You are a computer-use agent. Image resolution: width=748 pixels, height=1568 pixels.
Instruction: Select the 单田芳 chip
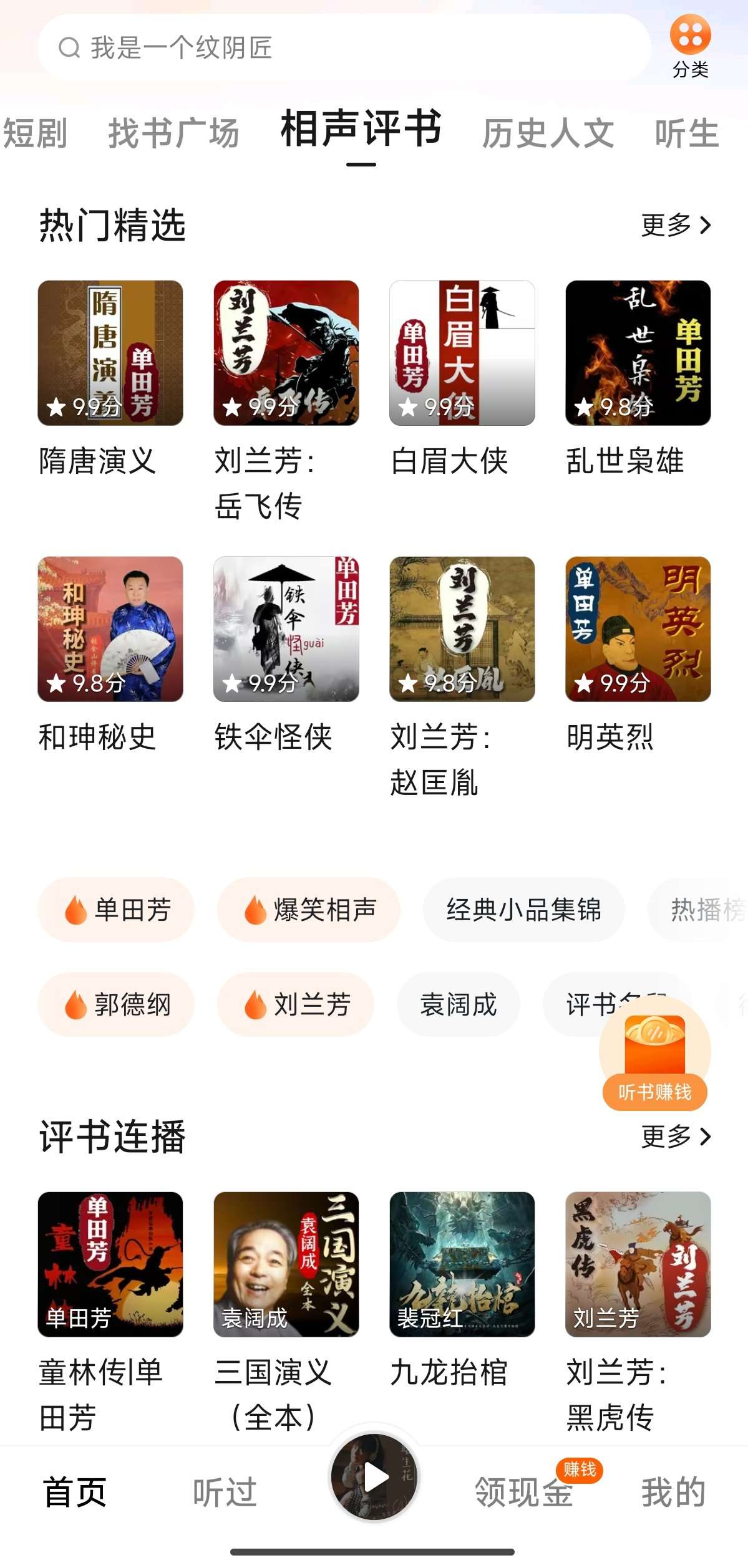[x=117, y=910]
